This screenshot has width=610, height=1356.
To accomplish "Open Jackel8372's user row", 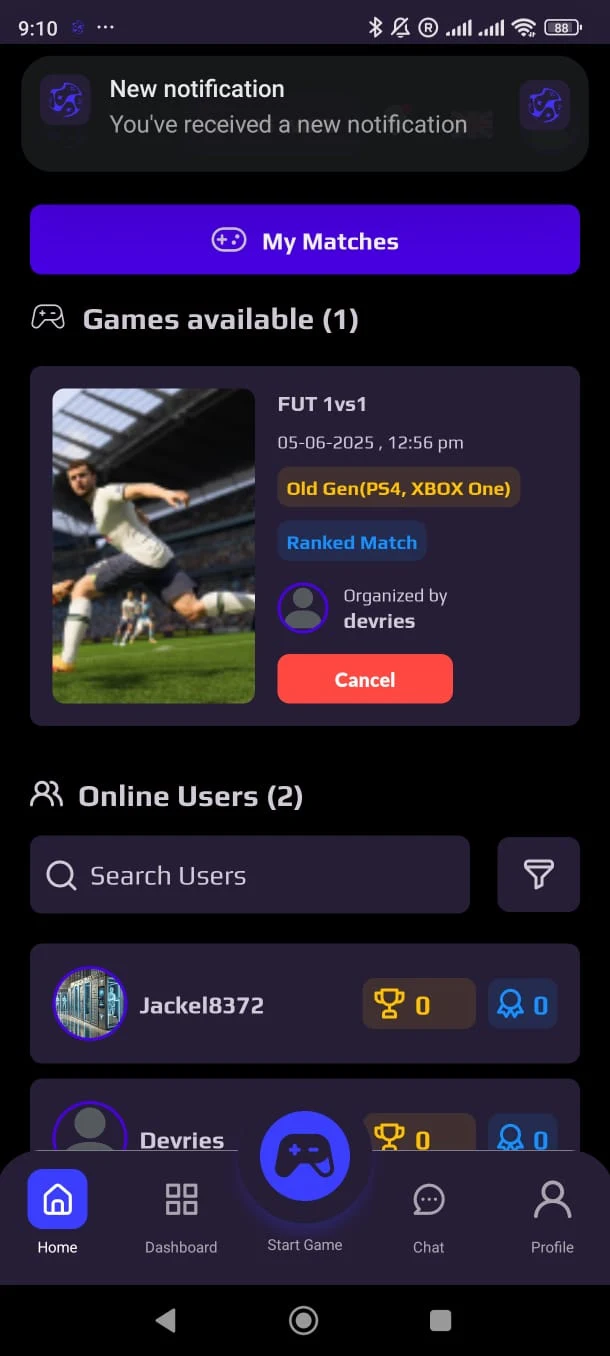I will tap(200, 1004).
